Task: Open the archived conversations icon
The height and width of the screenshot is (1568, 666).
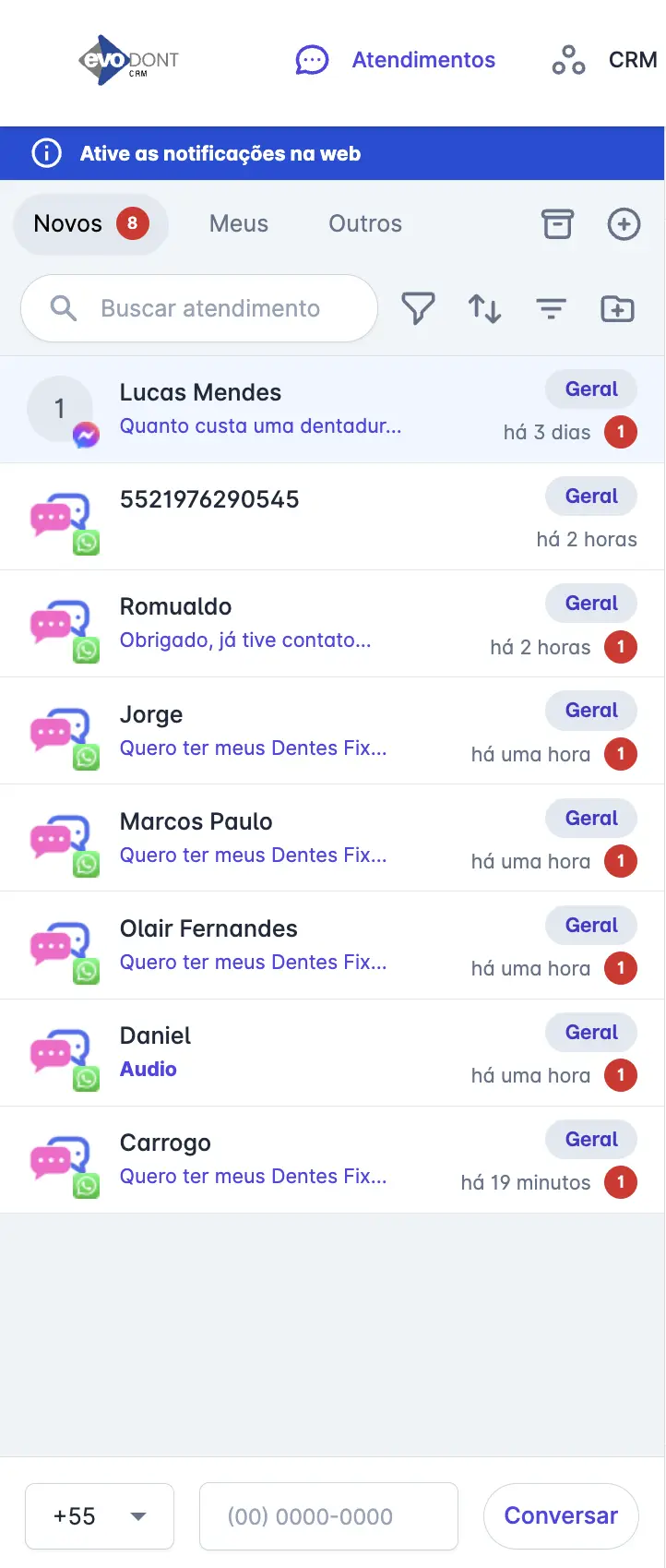Action: [x=557, y=223]
